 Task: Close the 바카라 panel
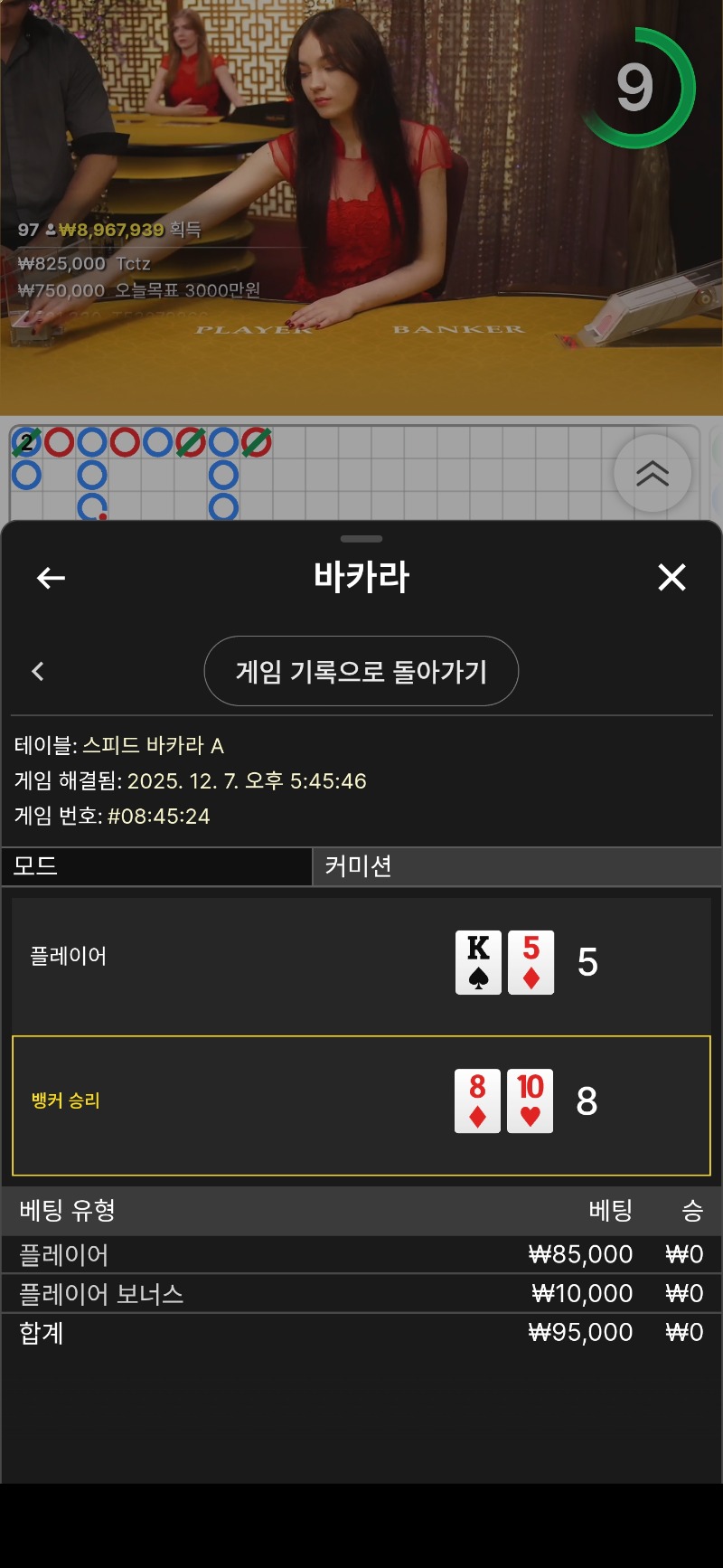(671, 577)
